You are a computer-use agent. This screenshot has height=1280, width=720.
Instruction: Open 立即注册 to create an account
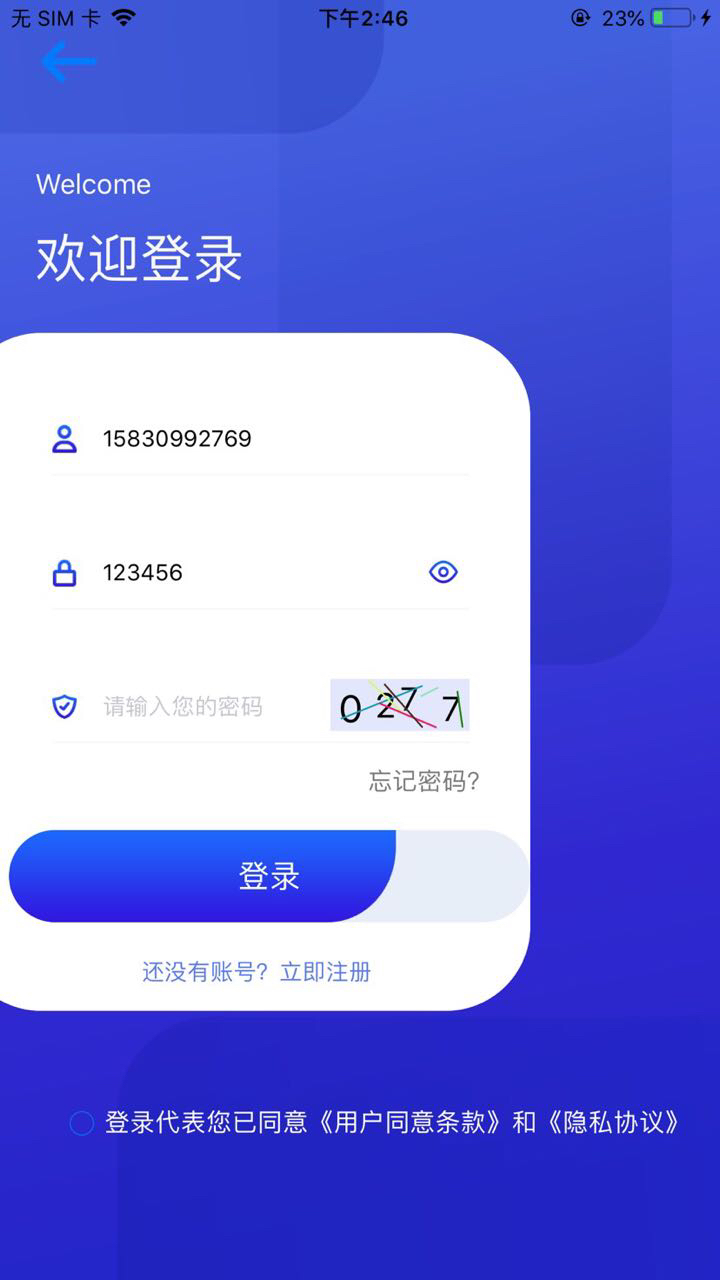point(325,972)
